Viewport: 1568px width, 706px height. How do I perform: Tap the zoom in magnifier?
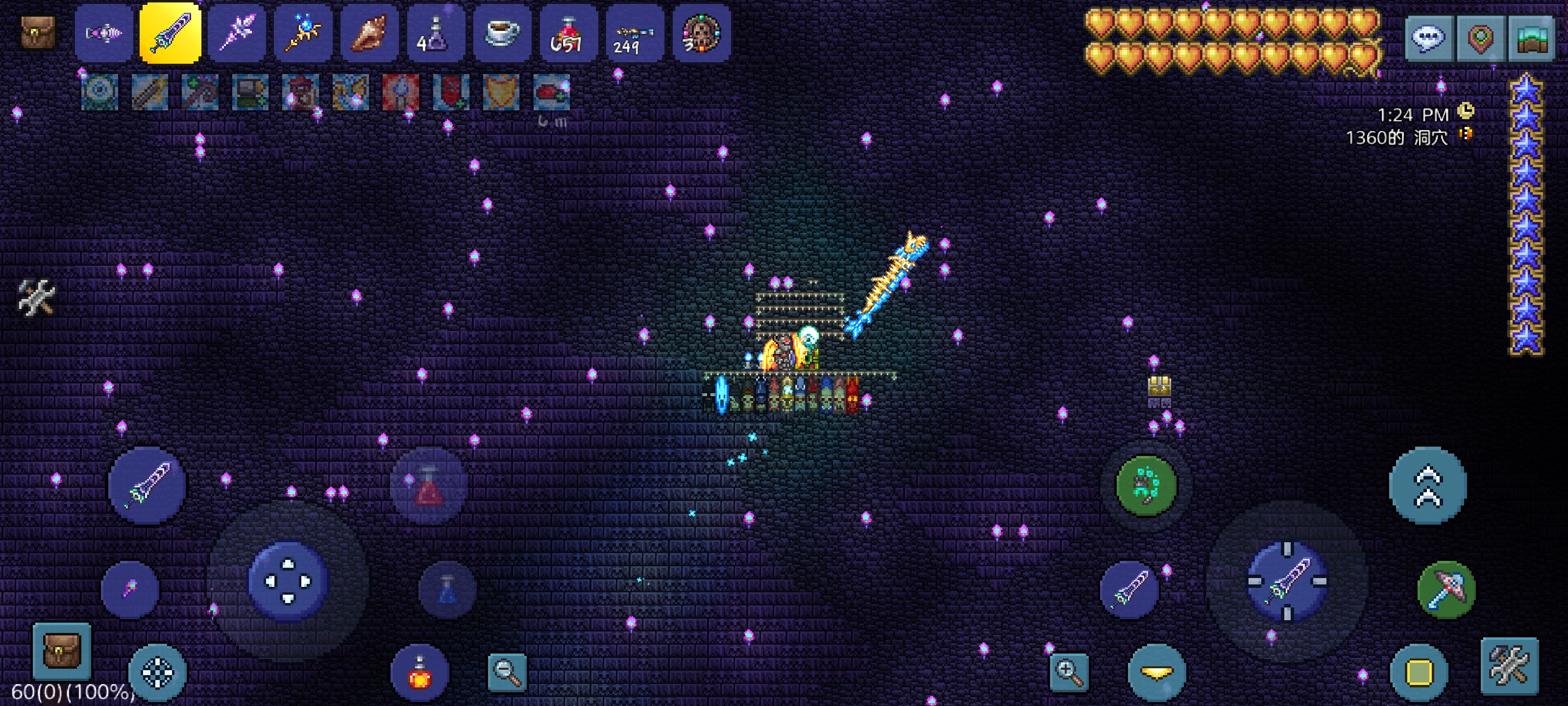1069,672
